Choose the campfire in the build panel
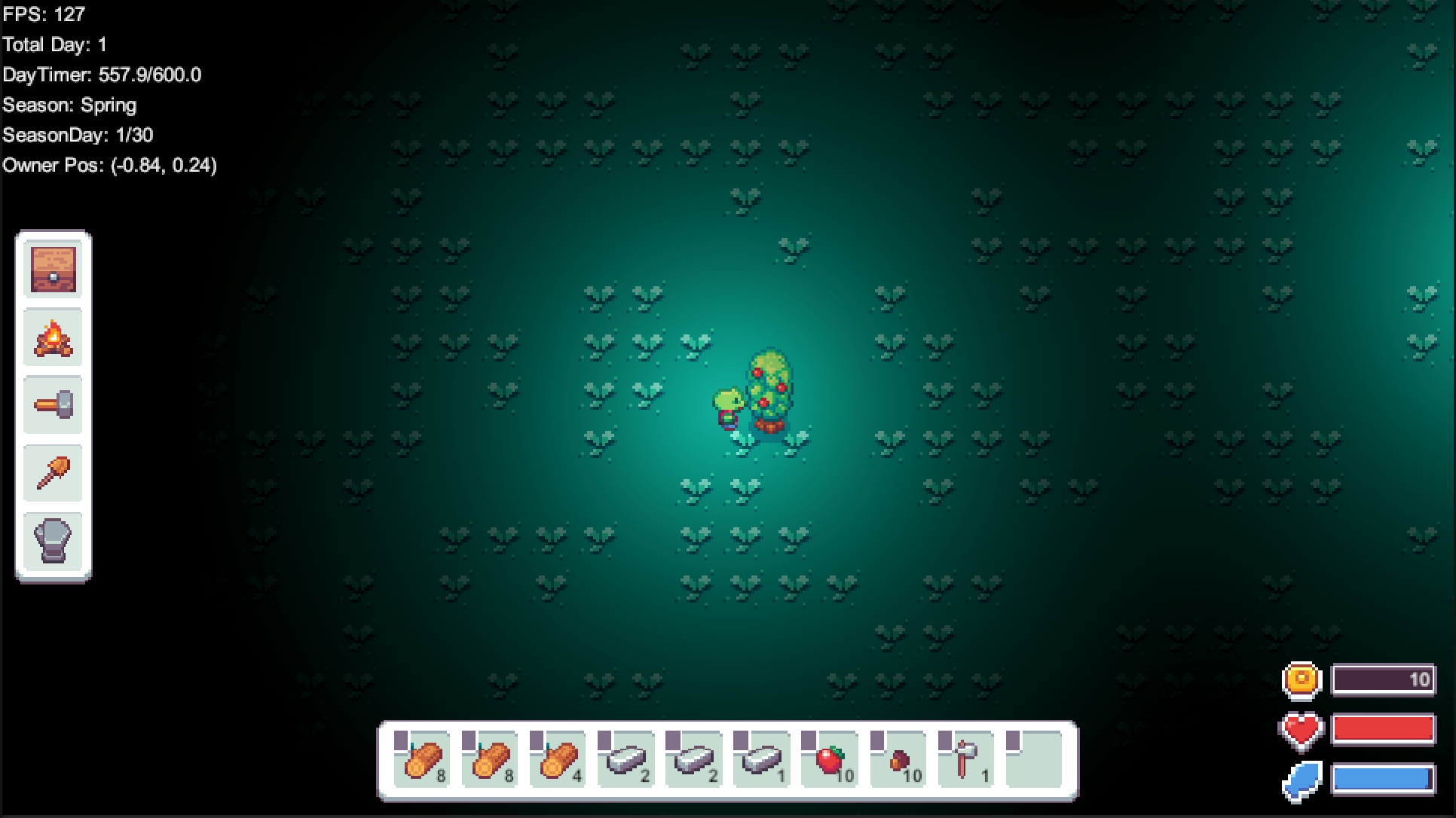The image size is (1456, 818). [x=53, y=338]
